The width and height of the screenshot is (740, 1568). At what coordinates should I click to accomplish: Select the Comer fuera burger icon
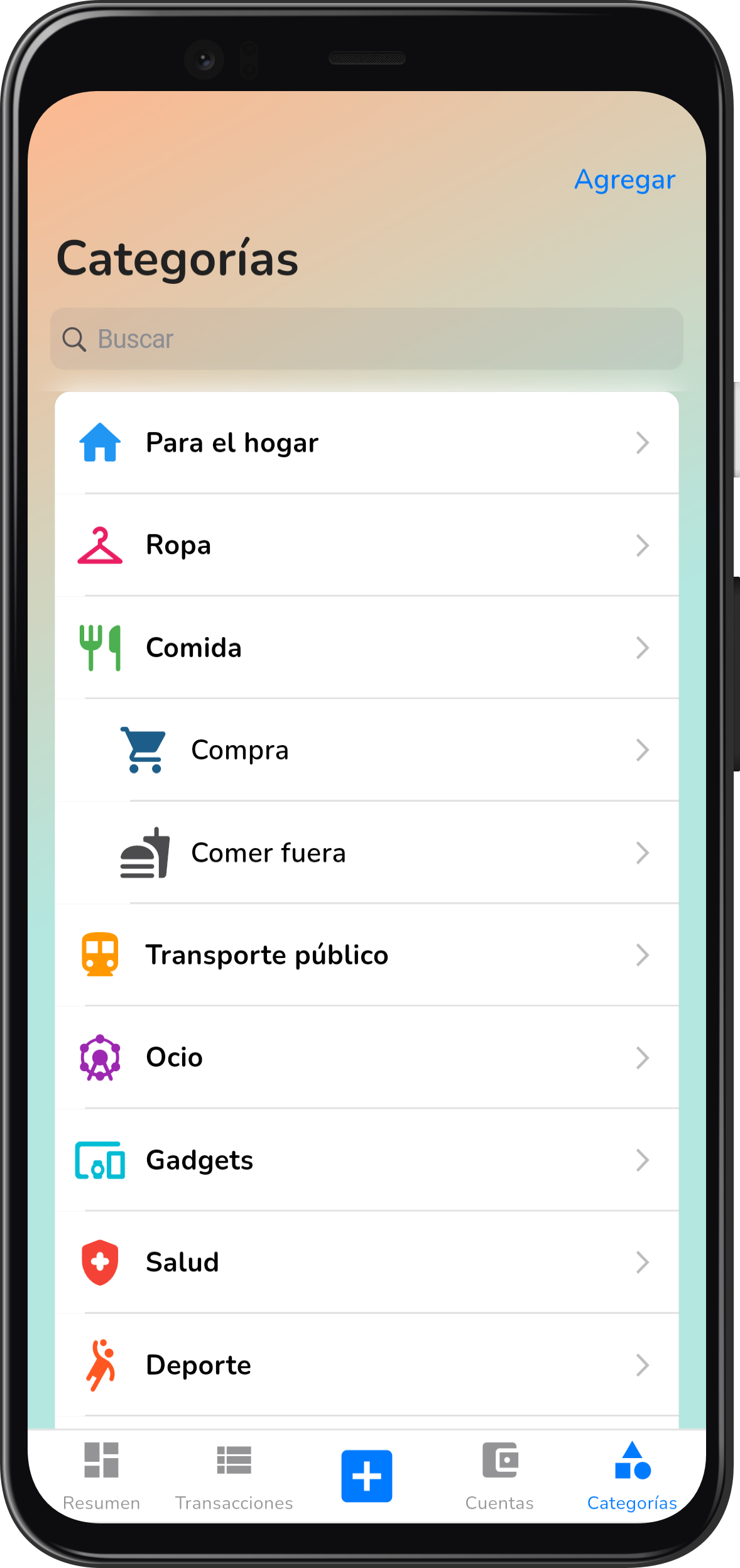(x=143, y=852)
